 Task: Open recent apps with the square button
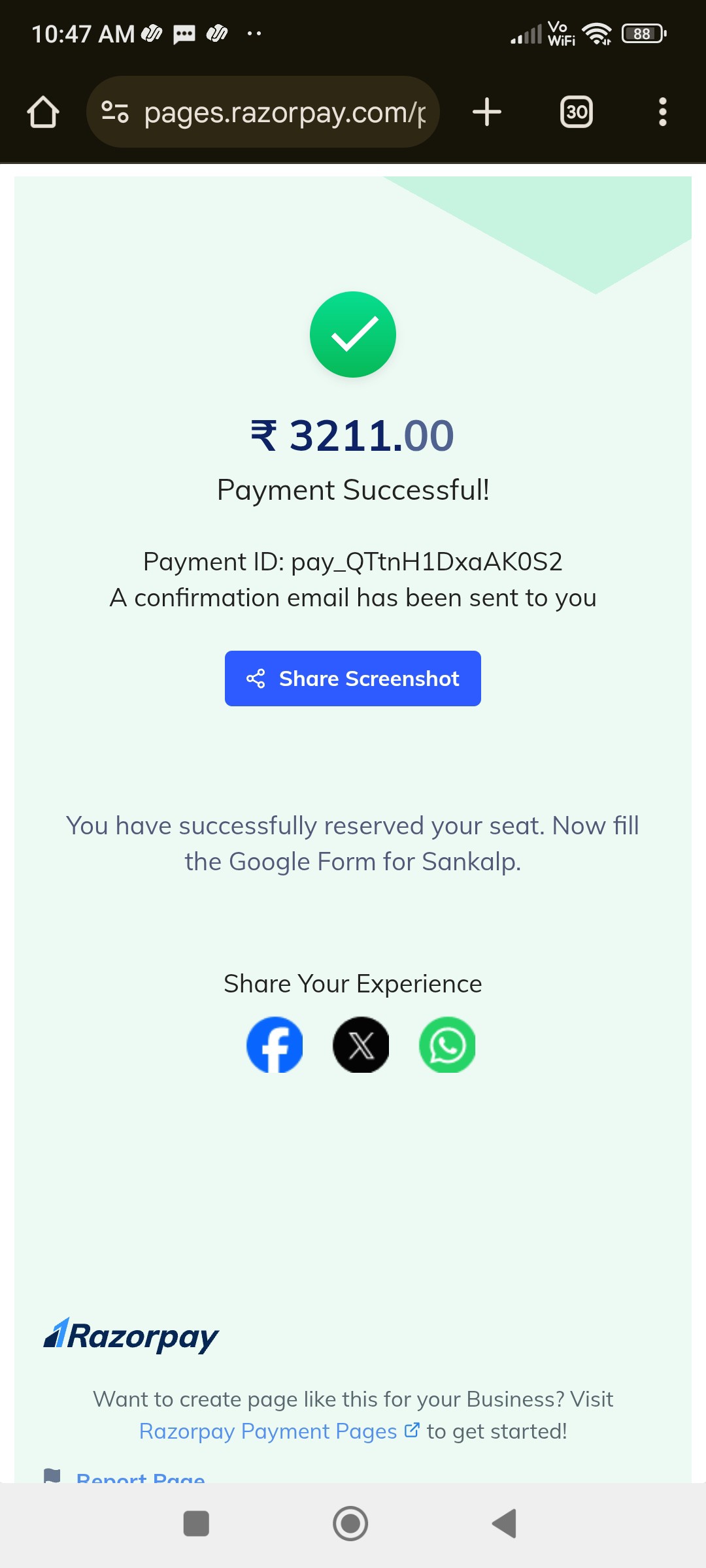pyautogui.click(x=196, y=1524)
